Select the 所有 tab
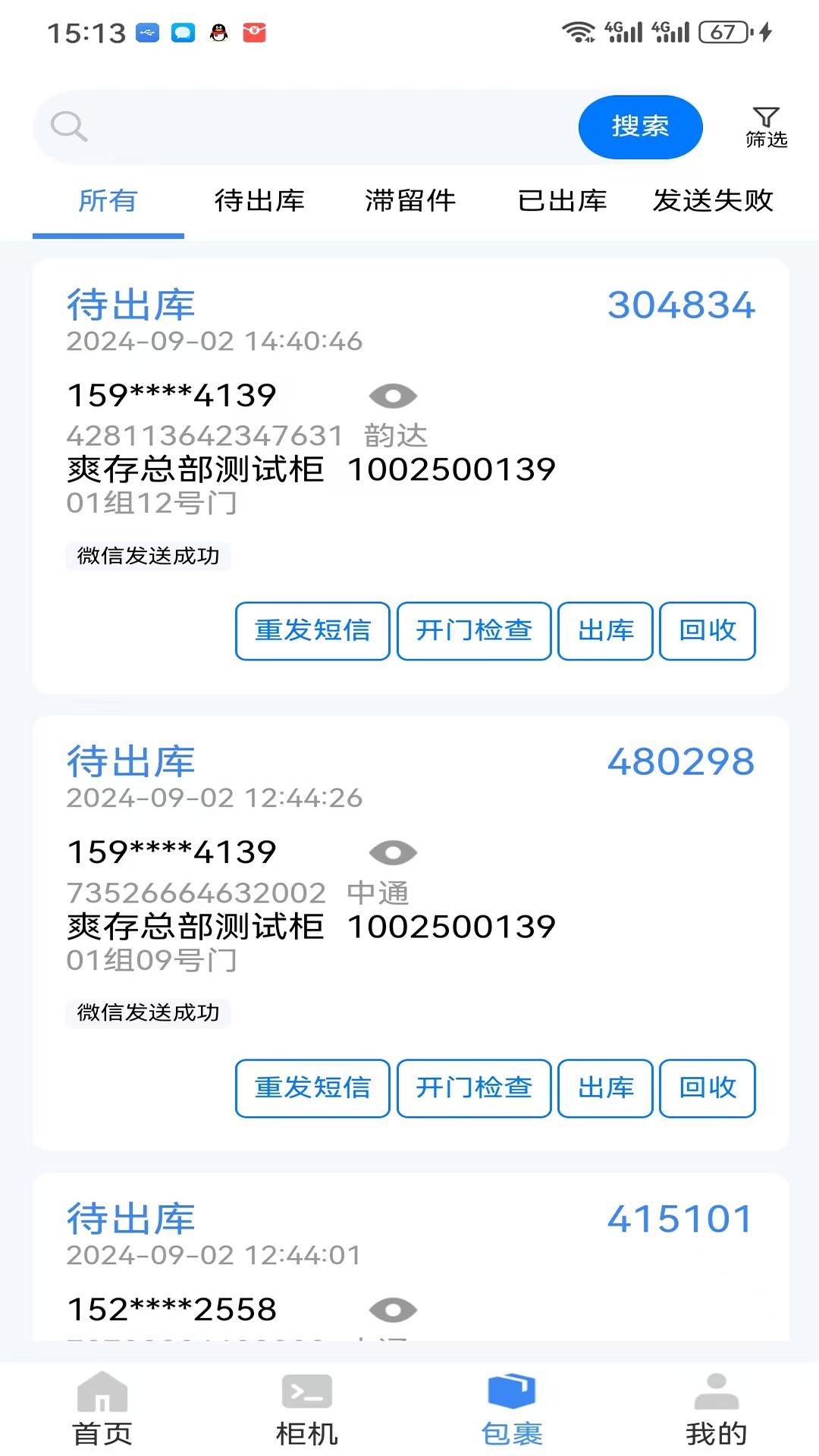This screenshot has width=819, height=1456. [x=108, y=201]
